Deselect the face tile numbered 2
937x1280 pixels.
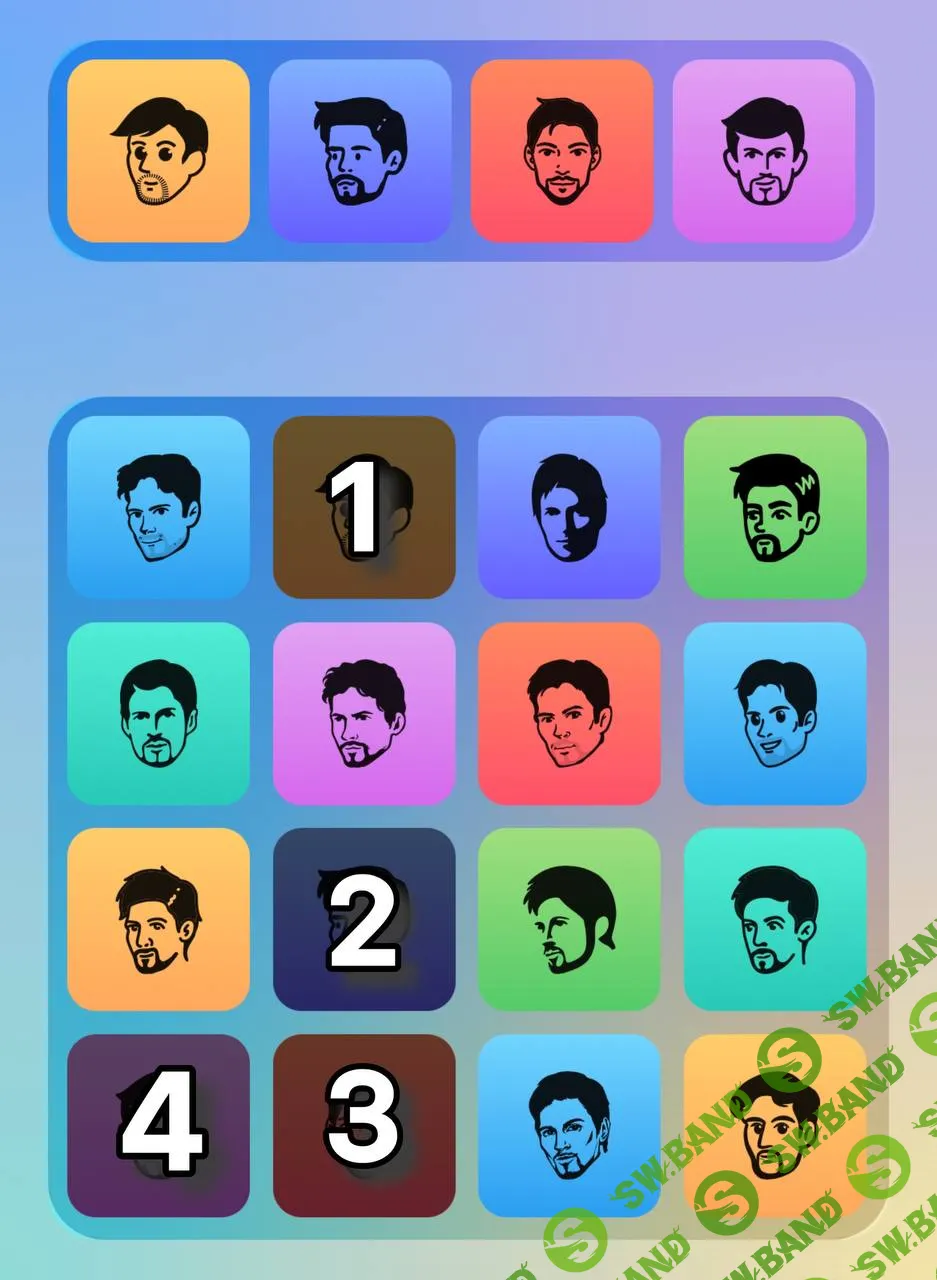[x=364, y=919]
